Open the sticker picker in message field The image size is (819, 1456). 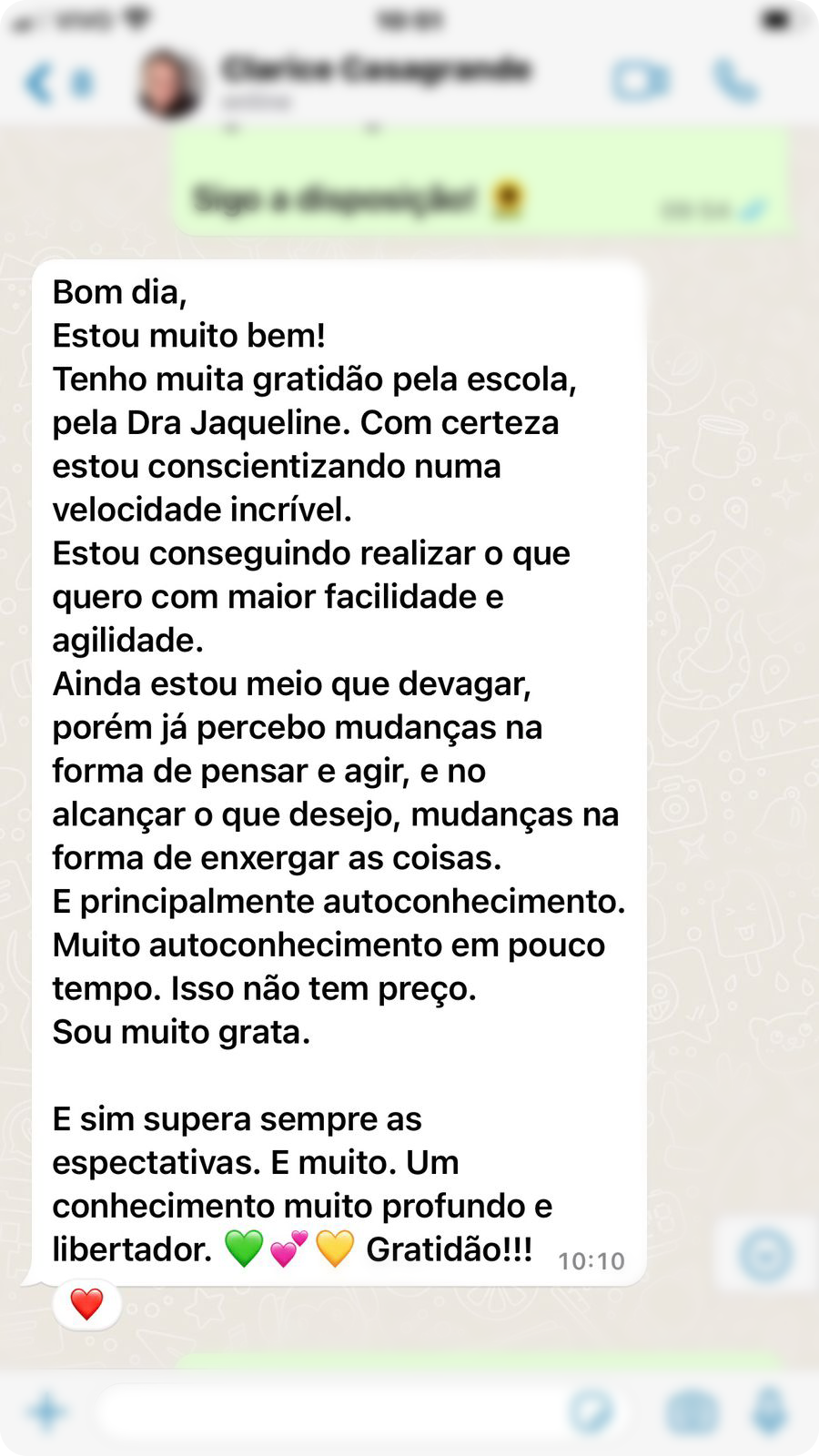[591, 1412]
